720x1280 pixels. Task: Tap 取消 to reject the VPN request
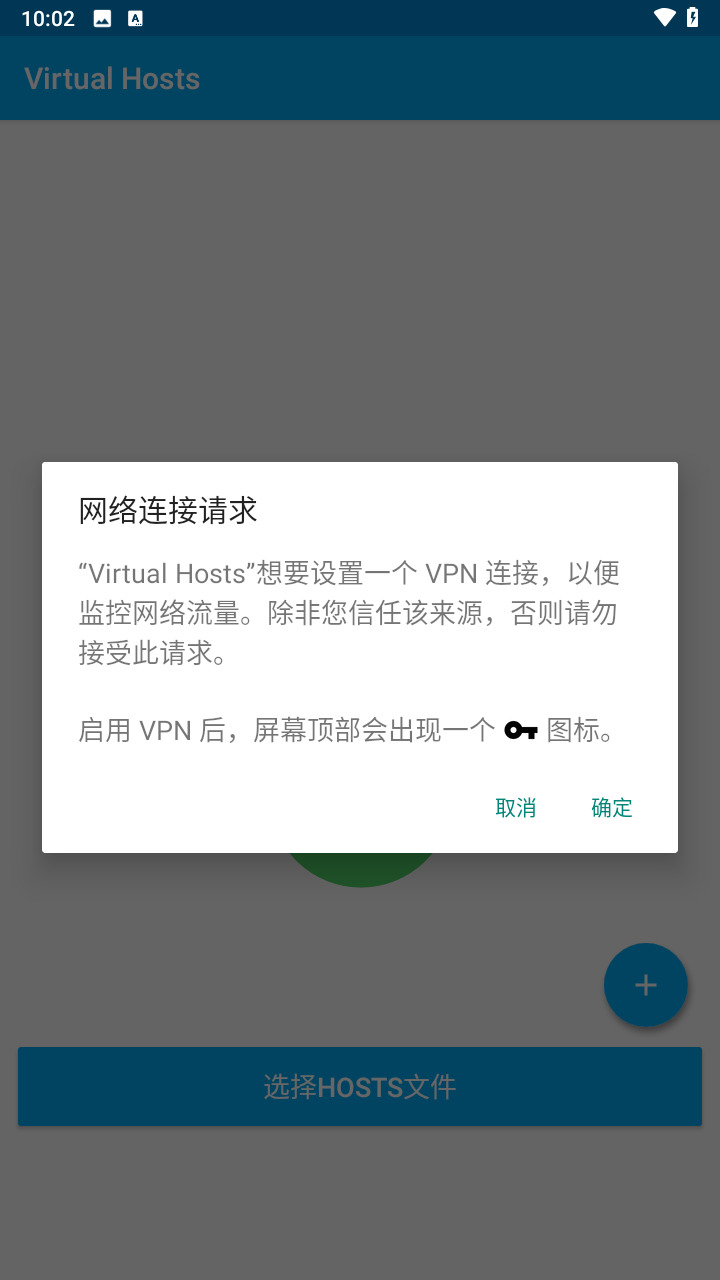tap(516, 808)
